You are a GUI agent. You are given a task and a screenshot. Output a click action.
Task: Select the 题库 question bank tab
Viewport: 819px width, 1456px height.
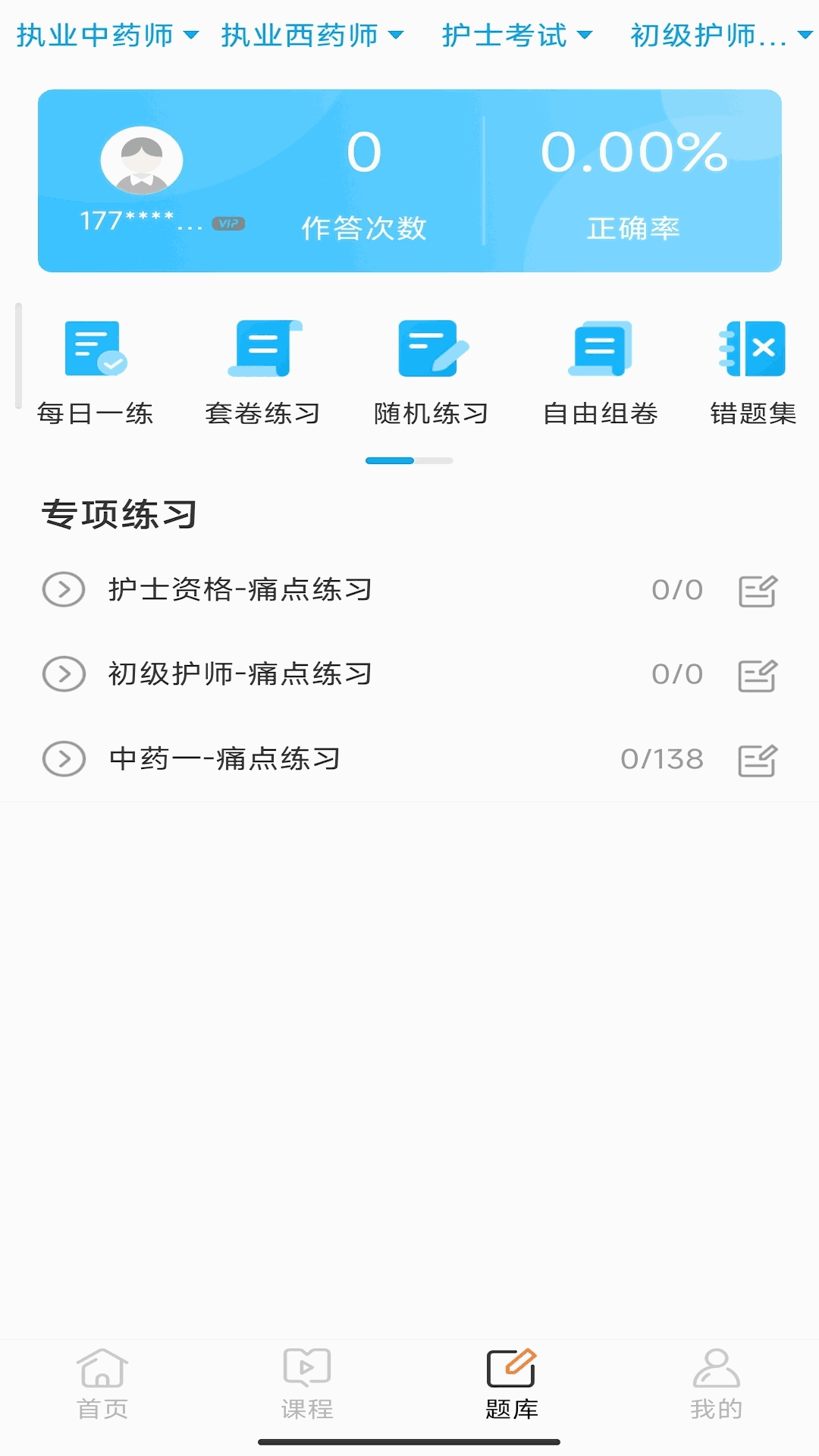tap(512, 1384)
